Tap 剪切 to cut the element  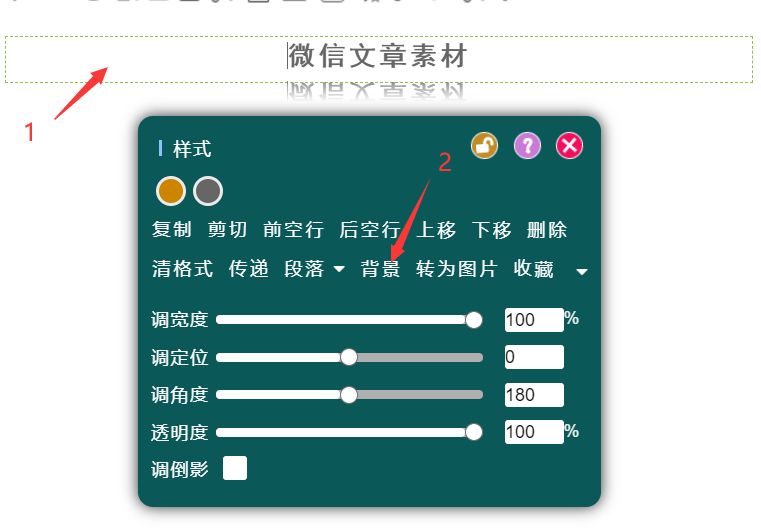tap(227, 230)
